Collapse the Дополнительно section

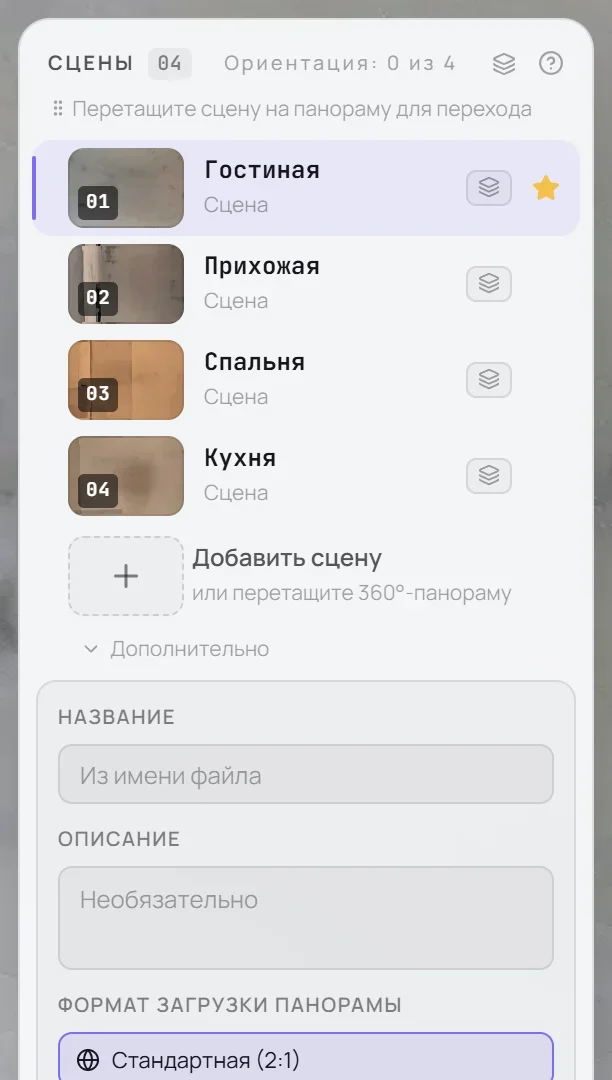[176, 649]
